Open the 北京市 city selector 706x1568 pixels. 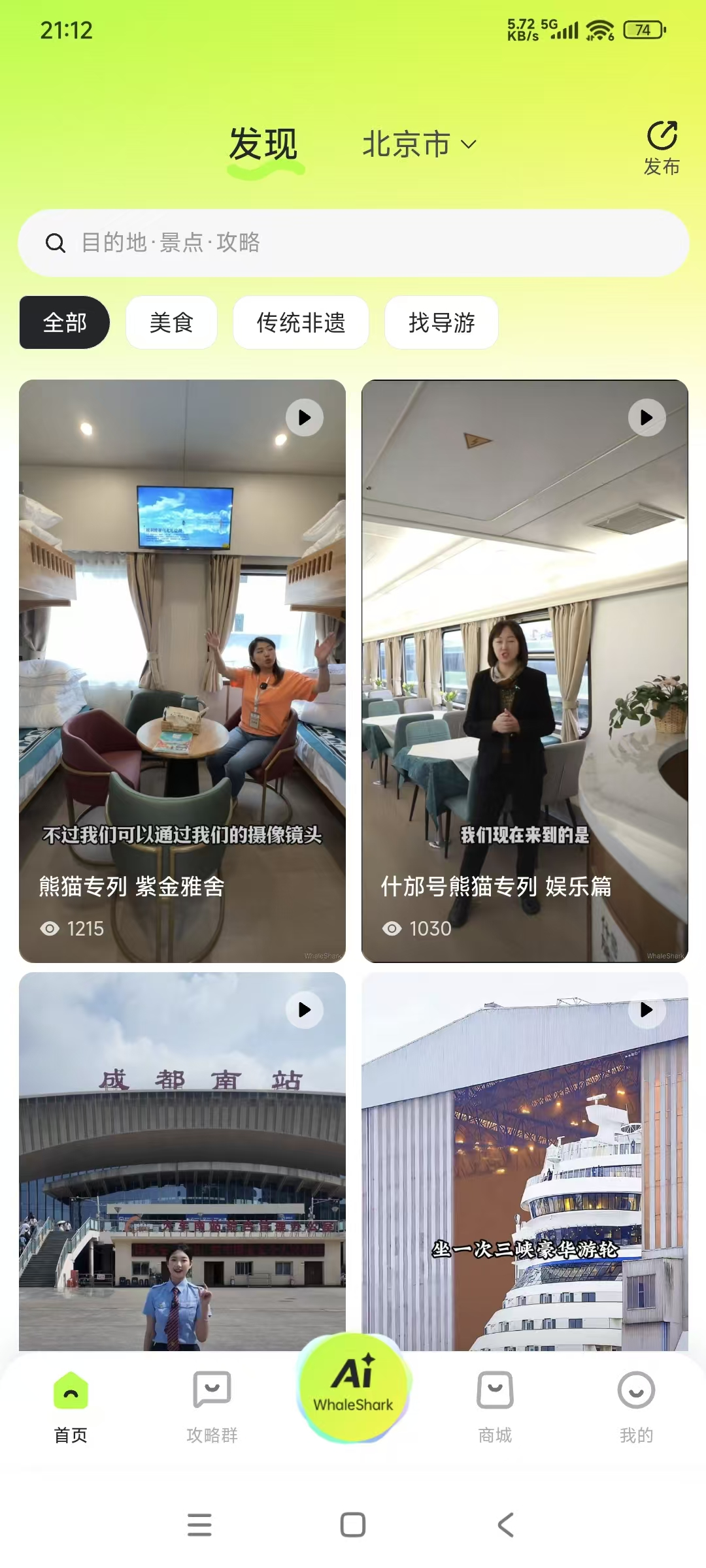click(x=418, y=145)
